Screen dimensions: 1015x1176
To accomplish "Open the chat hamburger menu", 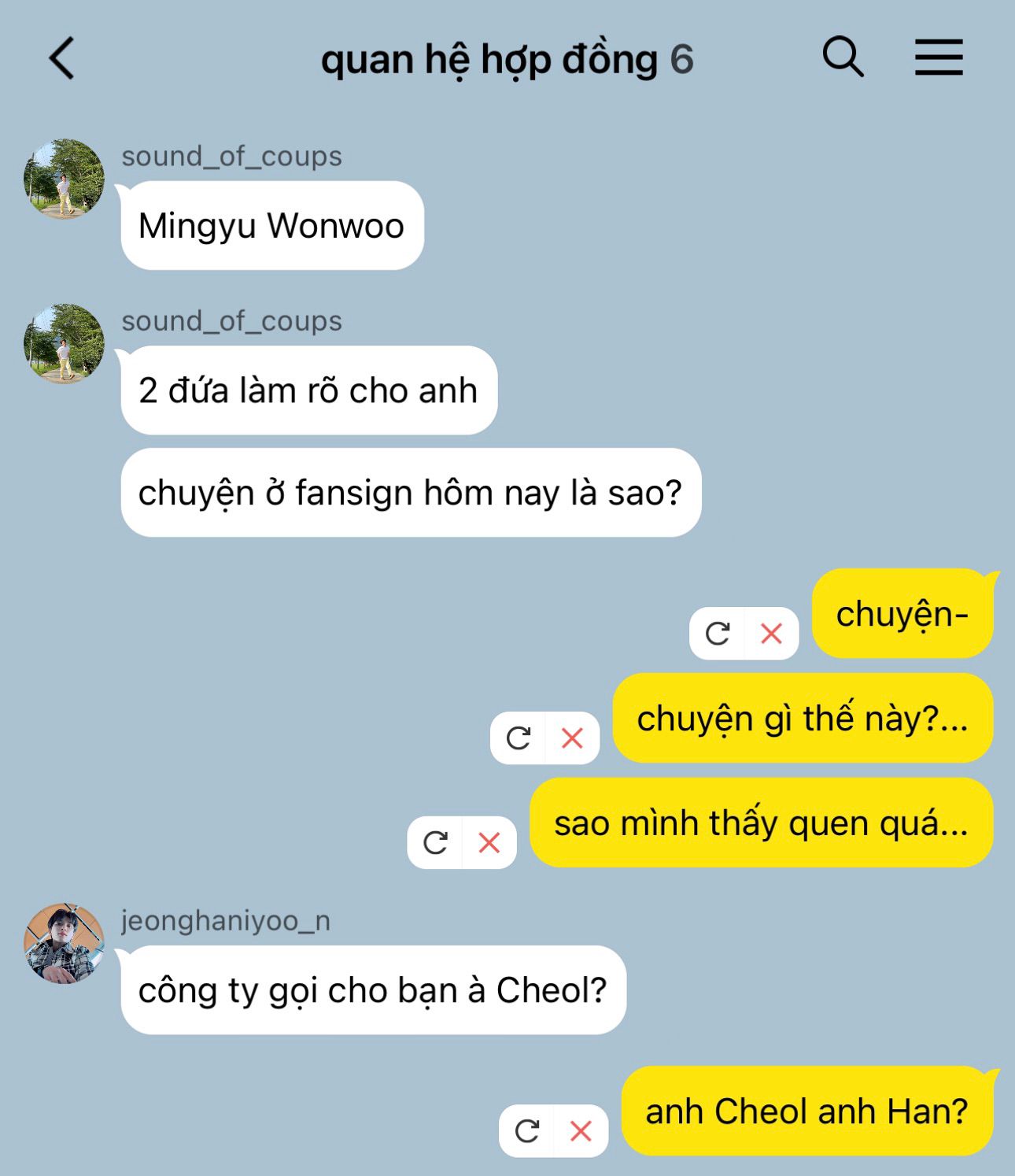I will point(939,57).
